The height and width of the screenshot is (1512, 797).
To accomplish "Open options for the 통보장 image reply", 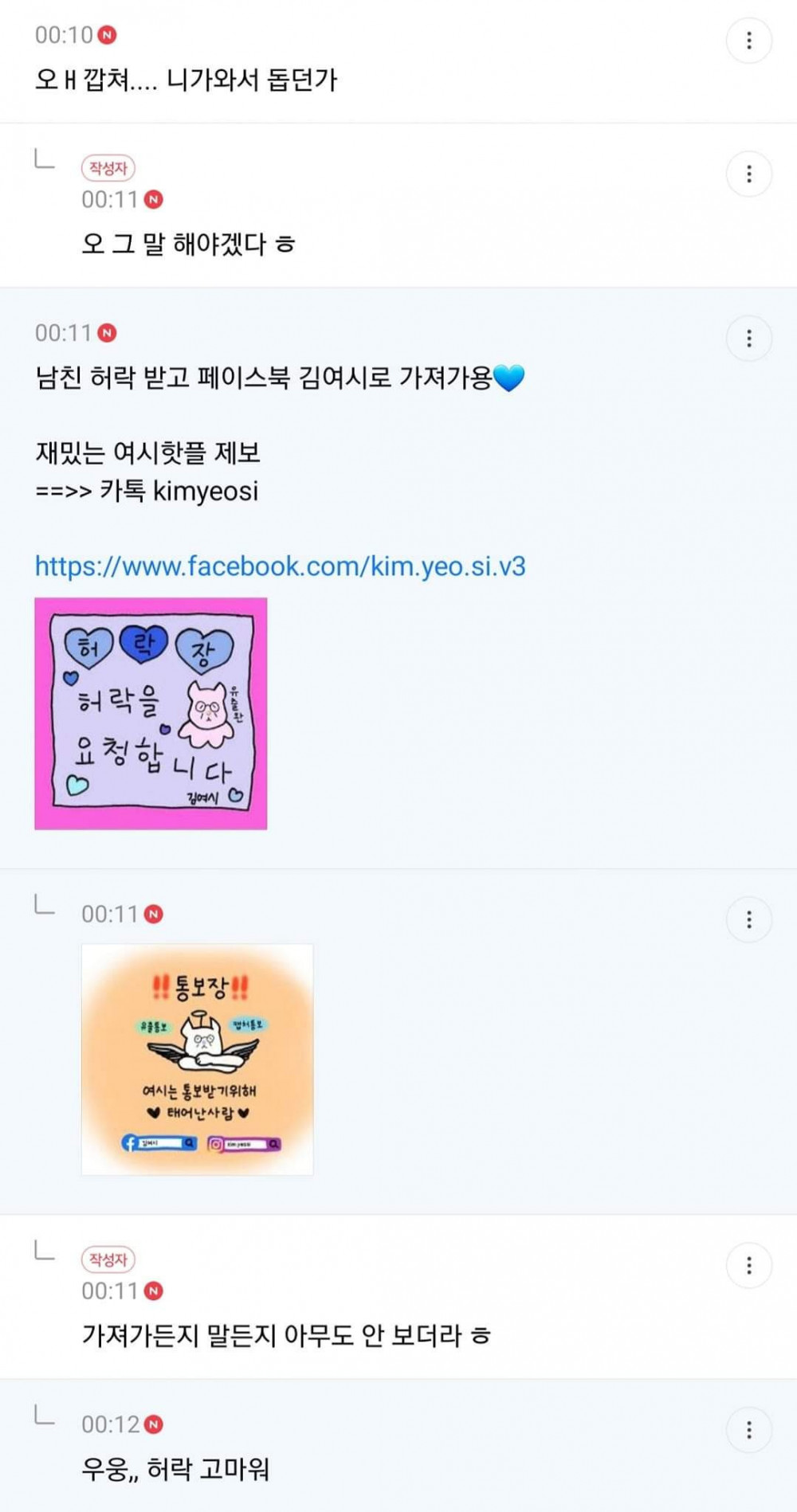I will click(748, 920).
